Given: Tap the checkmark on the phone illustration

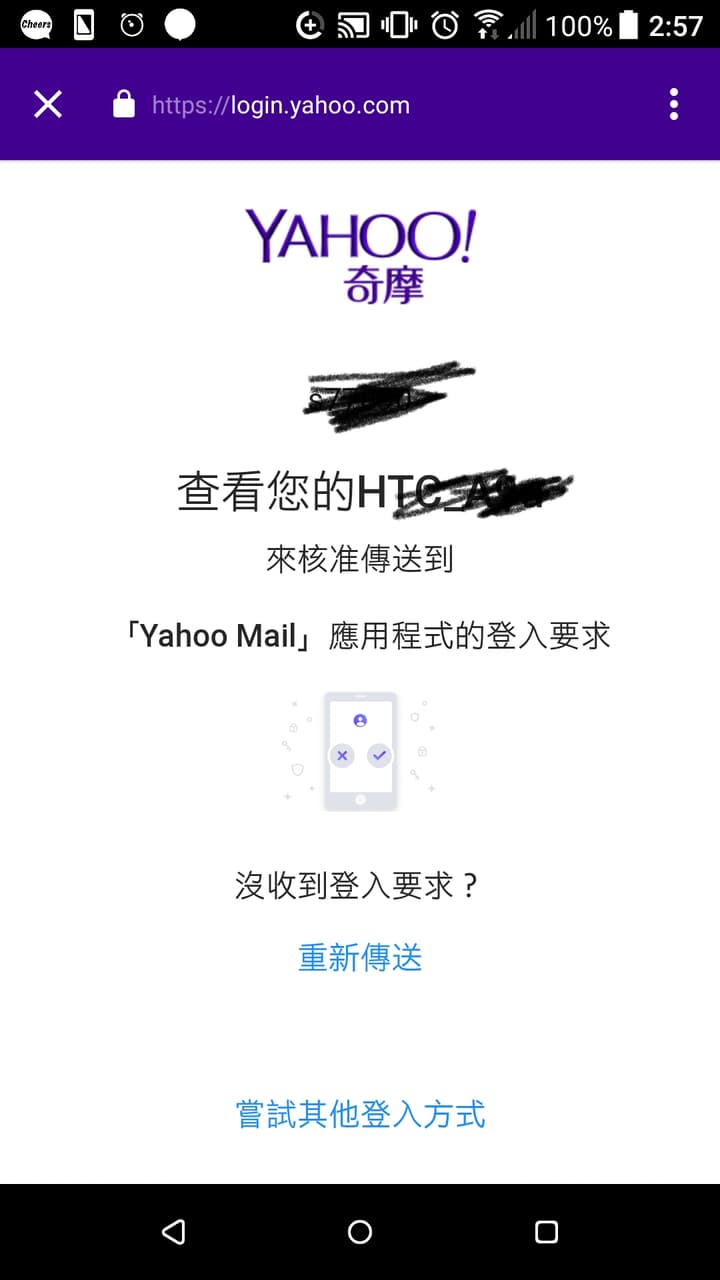Looking at the screenshot, I should (x=378, y=756).
